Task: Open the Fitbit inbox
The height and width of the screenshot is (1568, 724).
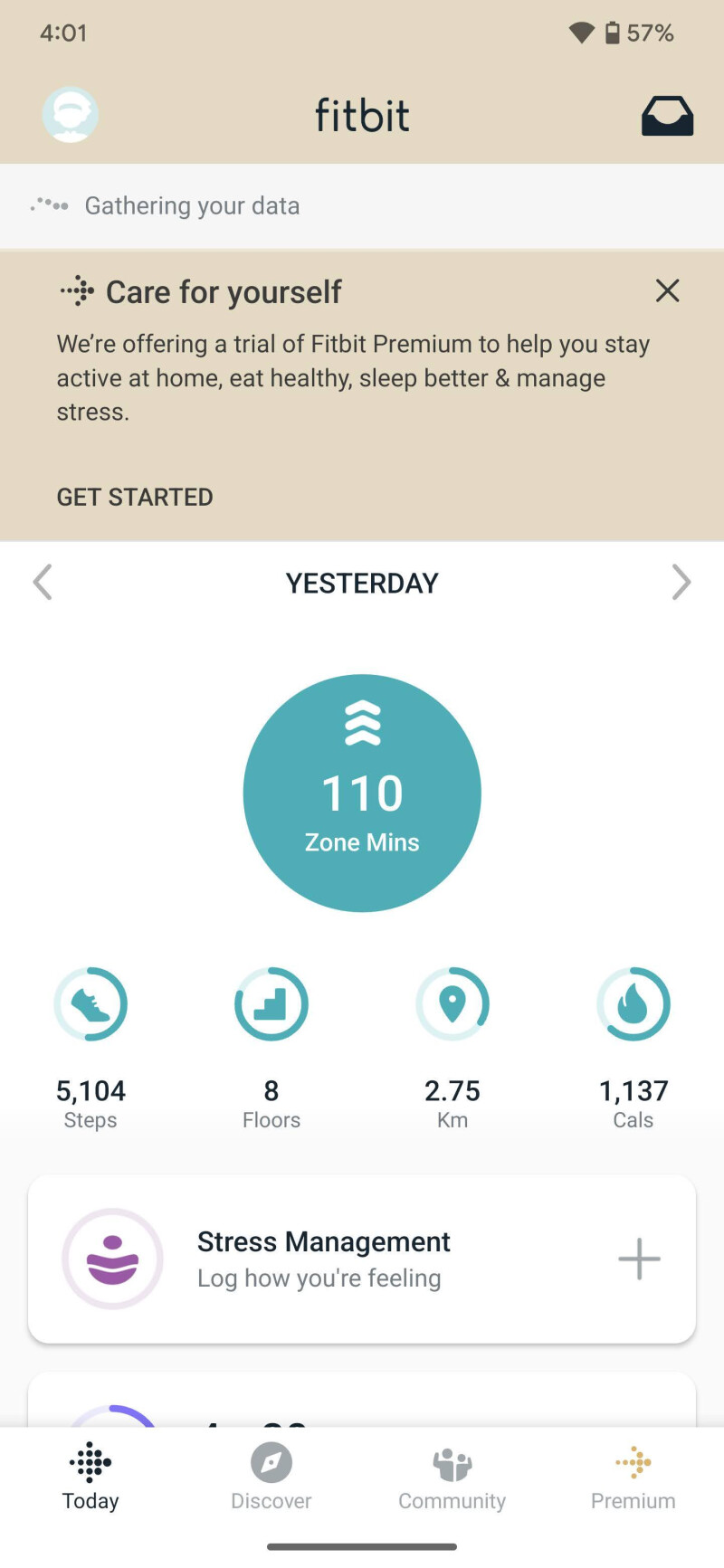Action: tap(667, 116)
